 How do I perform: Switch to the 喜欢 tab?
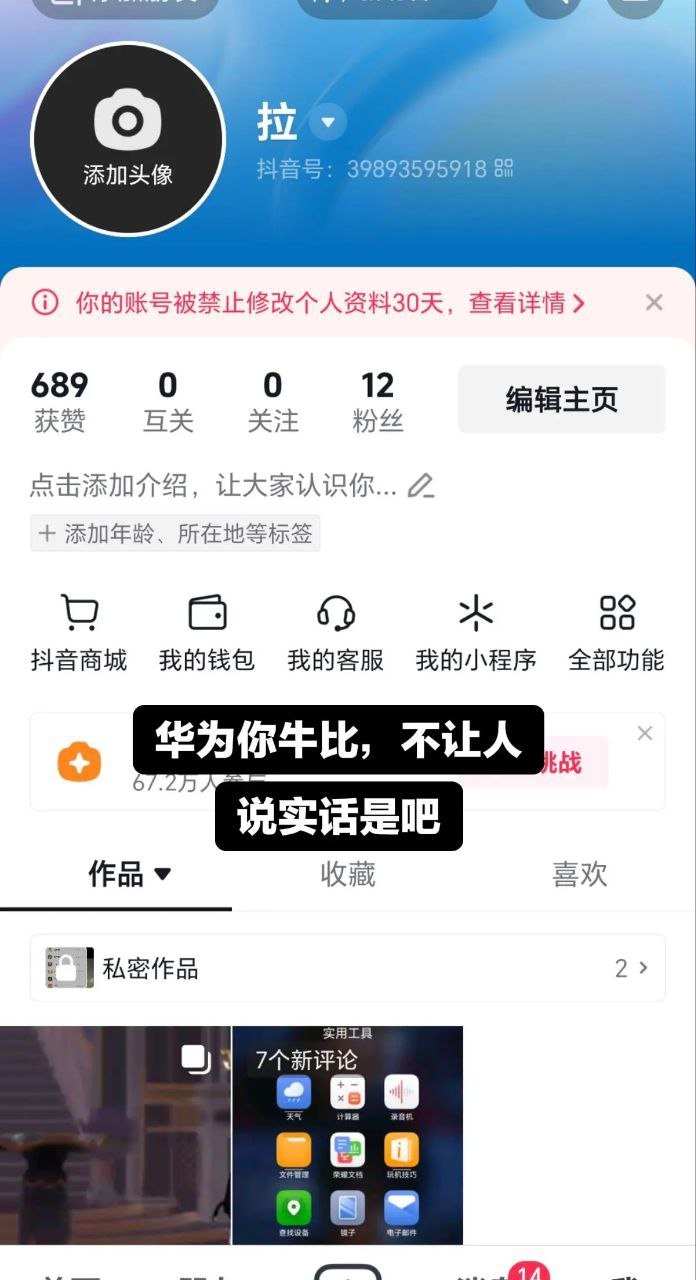(x=580, y=874)
